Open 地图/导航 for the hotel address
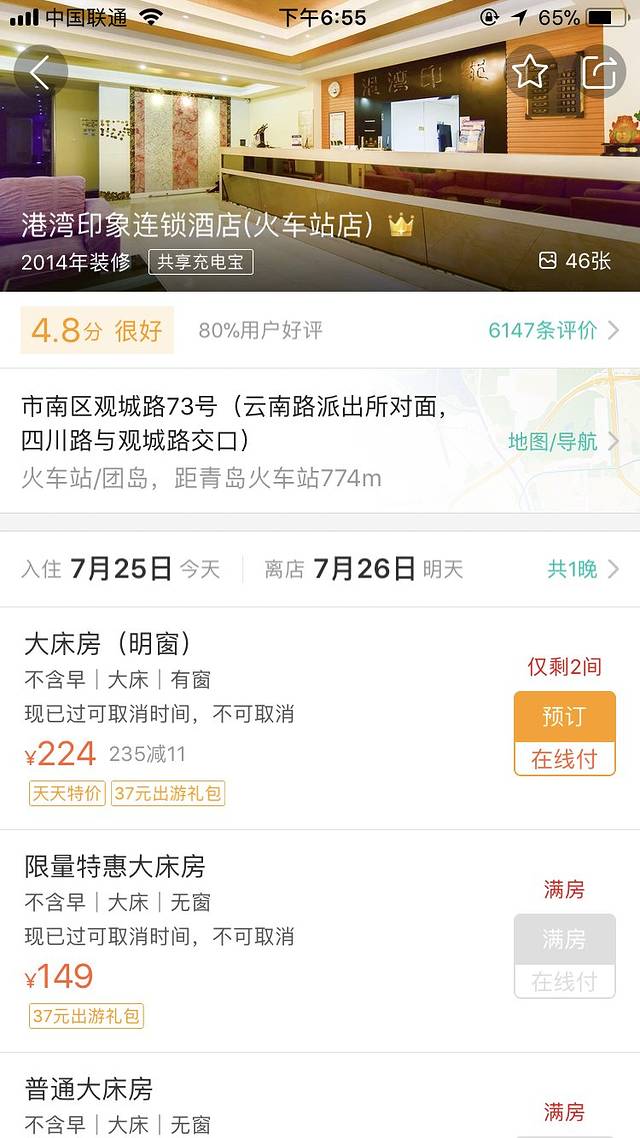640x1138 pixels. click(562, 441)
